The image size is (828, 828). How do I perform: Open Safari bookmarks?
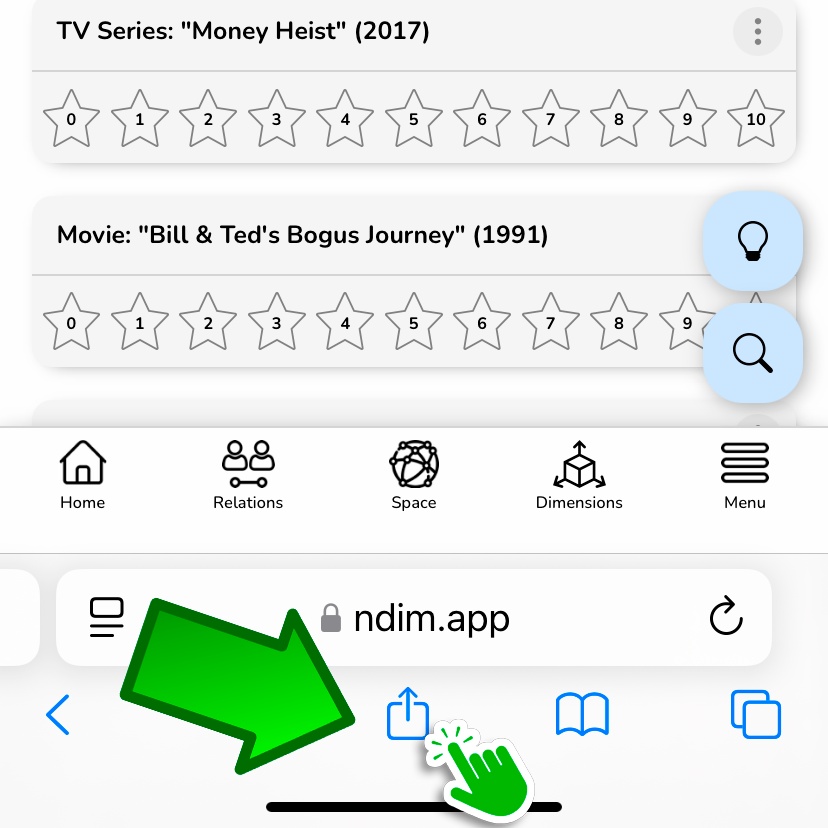click(582, 715)
